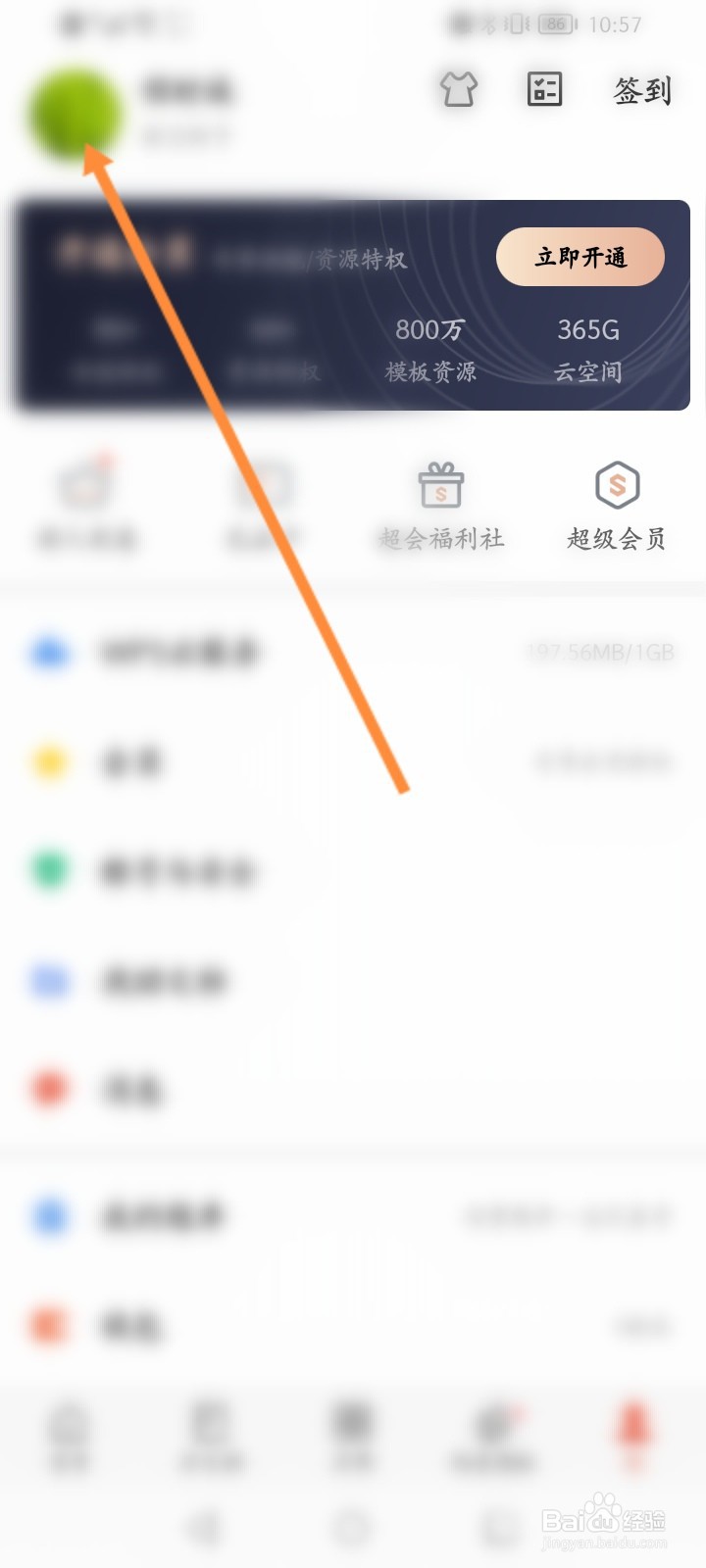Tap the 超级会员 dollar coin icon
706x1568 pixels.
[616, 485]
